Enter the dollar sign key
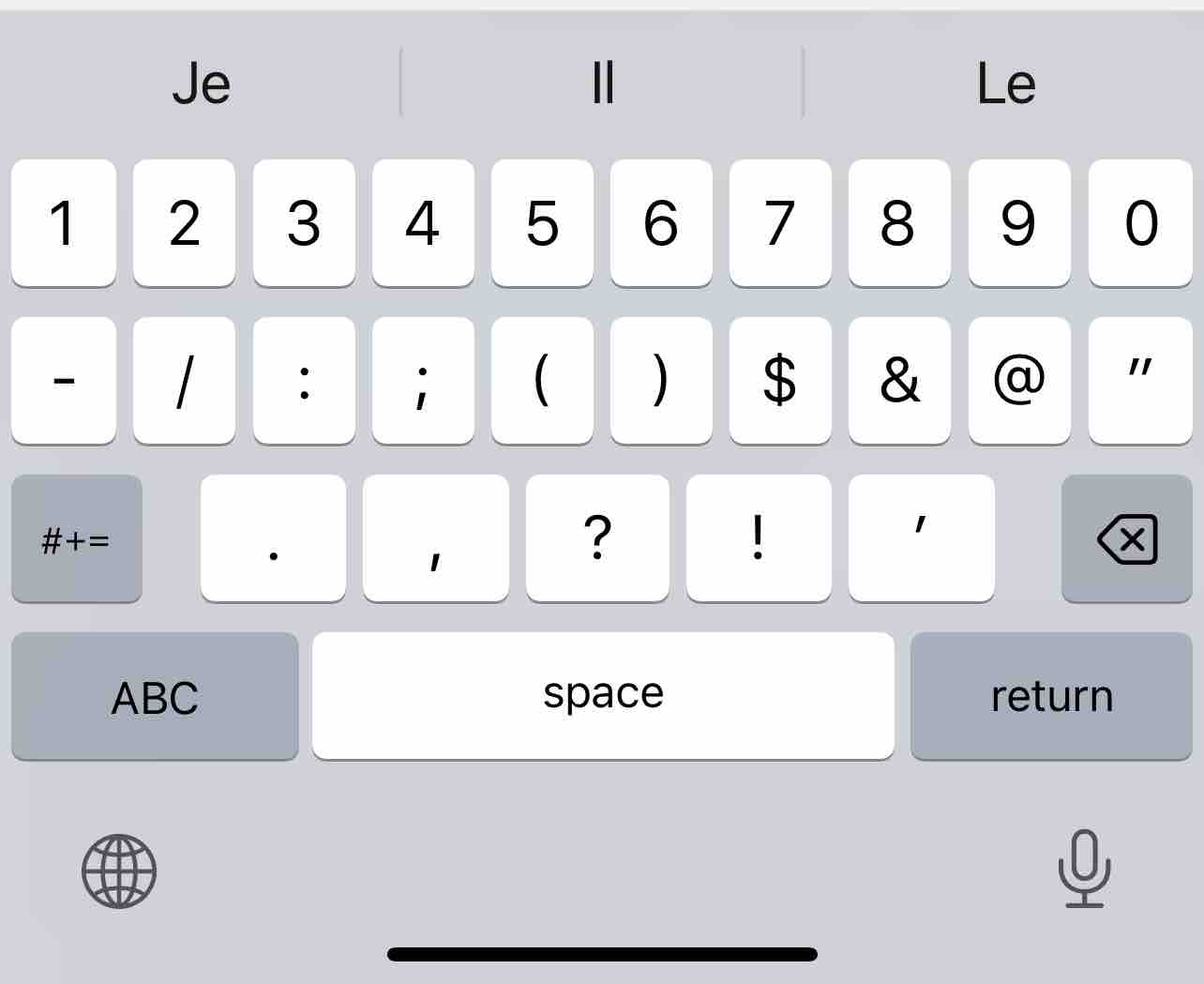The width and height of the screenshot is (1204, 984). [780, 380]
